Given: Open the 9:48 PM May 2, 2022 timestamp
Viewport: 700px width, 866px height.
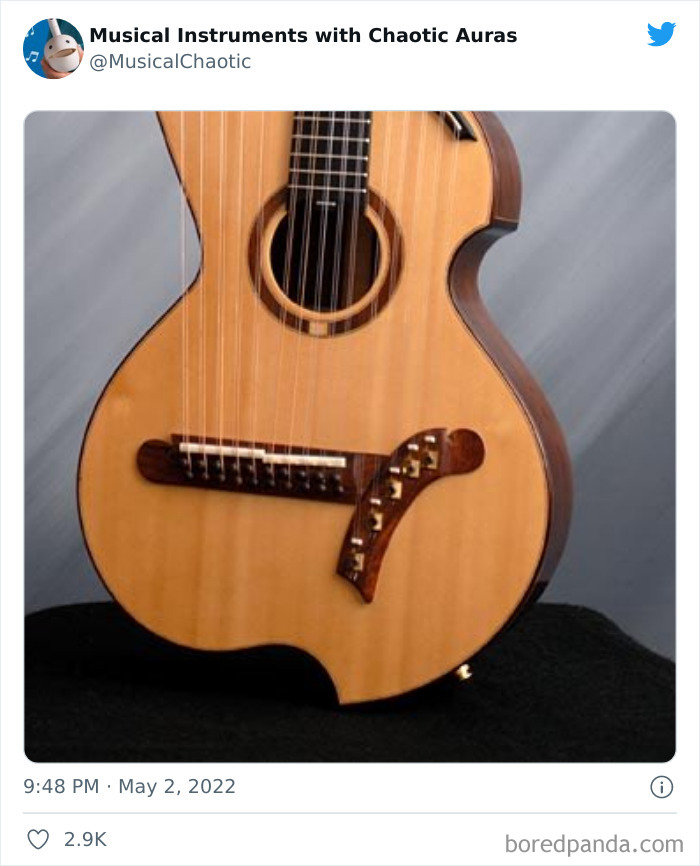Looking at the screenshot, I should pos(129,786).
